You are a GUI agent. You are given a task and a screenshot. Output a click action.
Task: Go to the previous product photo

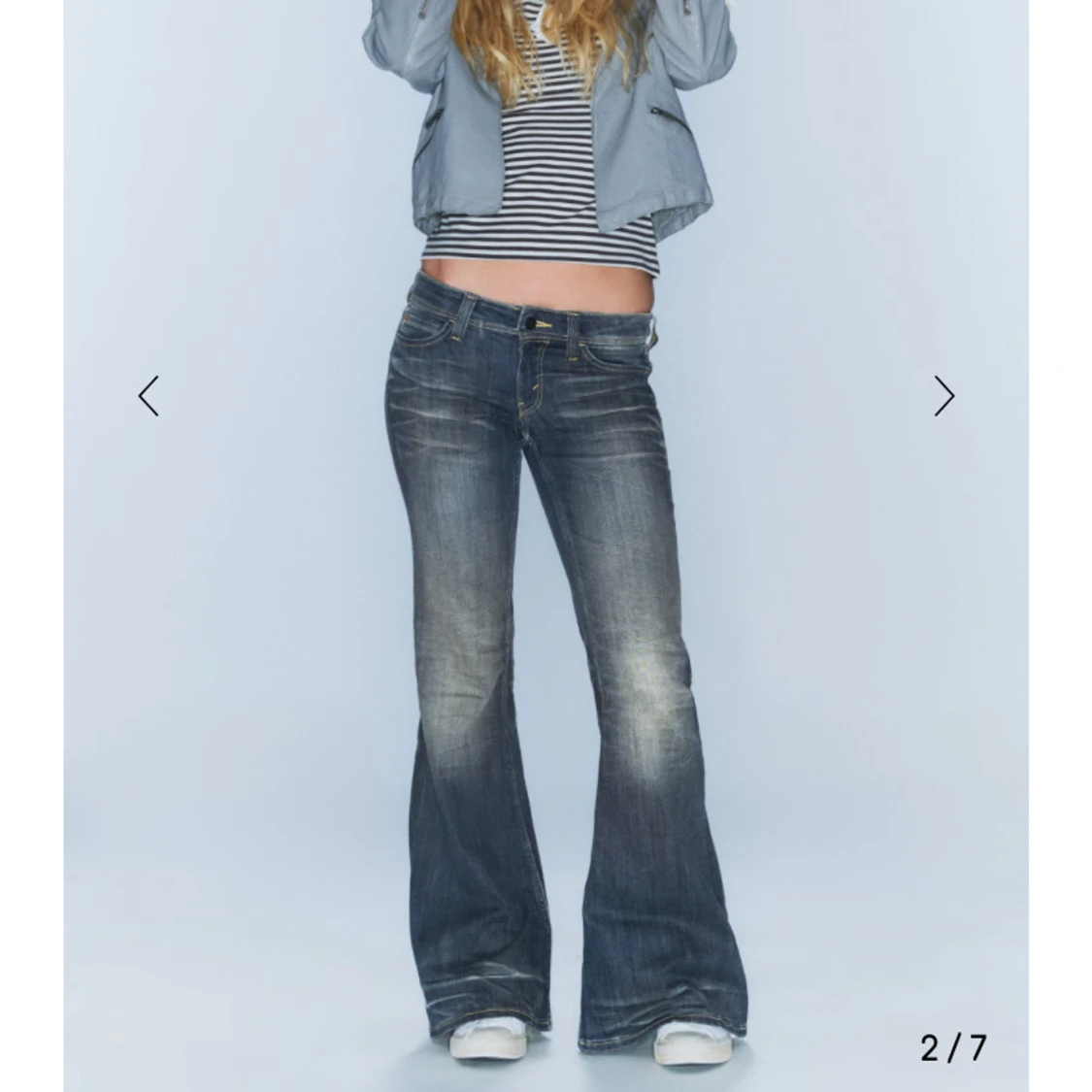click(149, 396)
